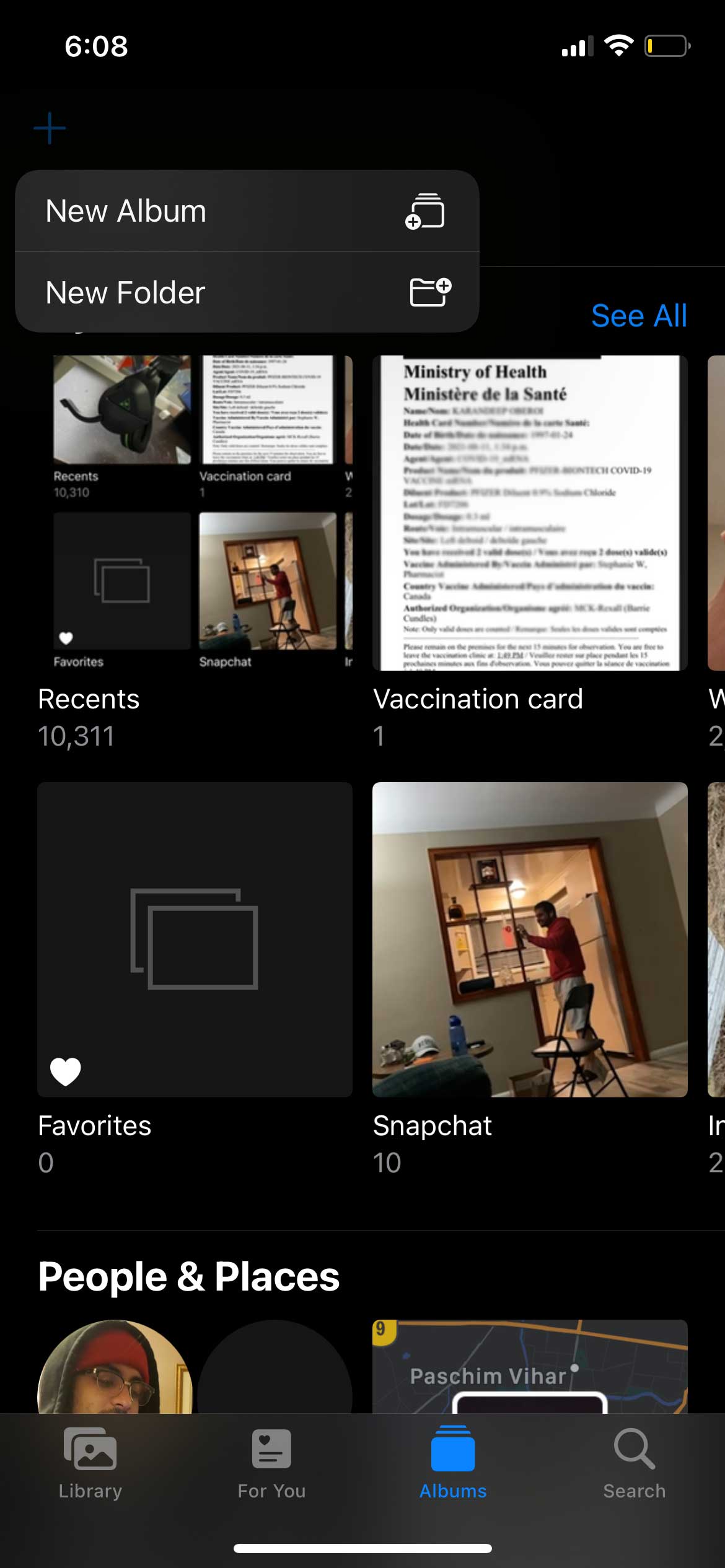Open the Favorites album

coord(195,939)
